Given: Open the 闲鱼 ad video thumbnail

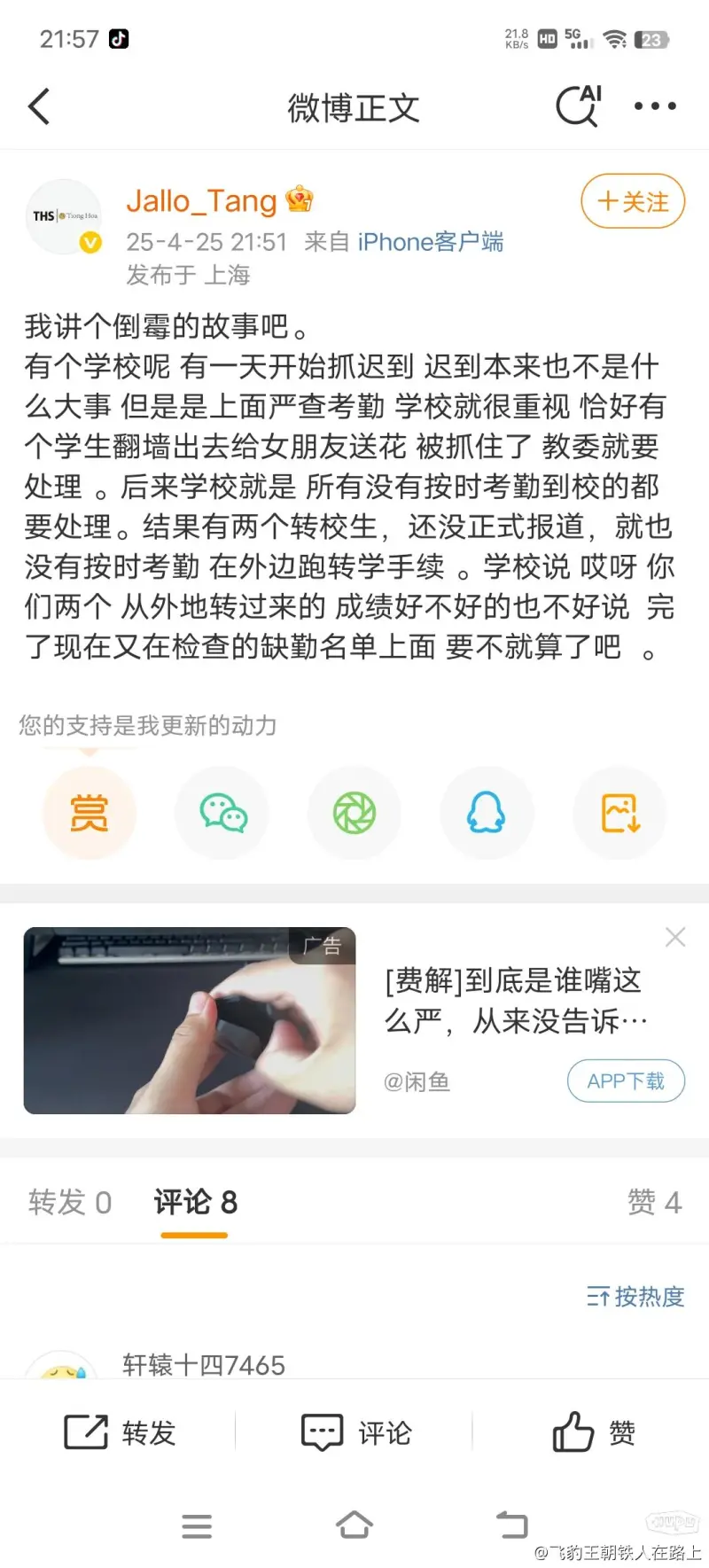Looking at the screenshot, I should pyautogui.click(x=190, y=1020).
